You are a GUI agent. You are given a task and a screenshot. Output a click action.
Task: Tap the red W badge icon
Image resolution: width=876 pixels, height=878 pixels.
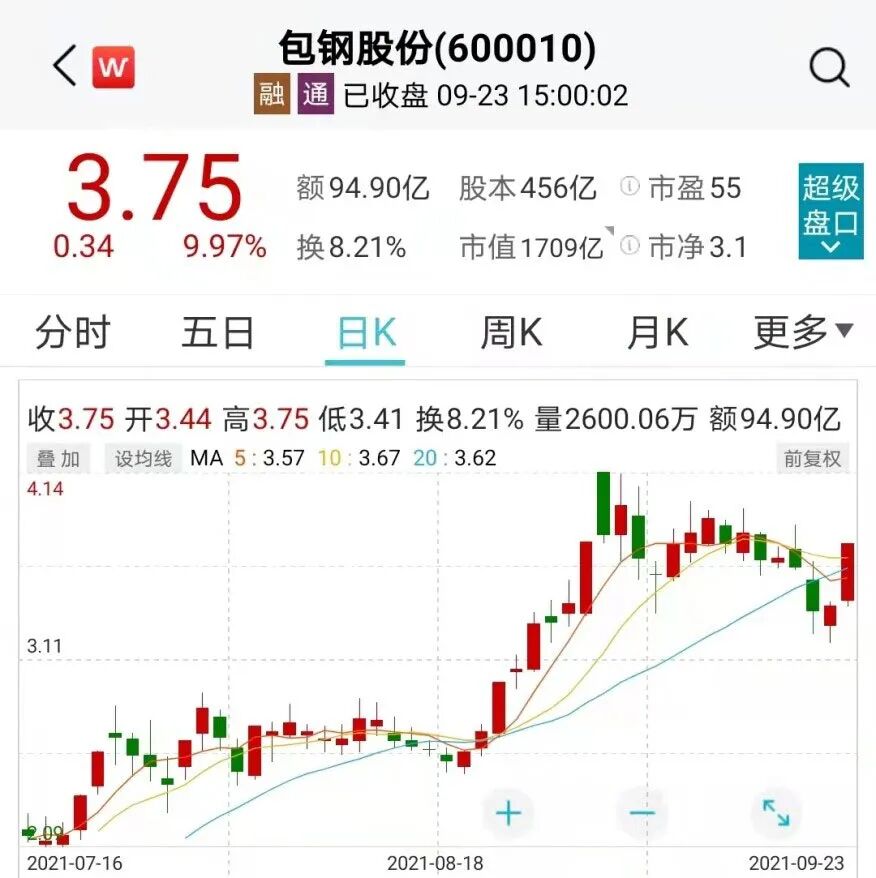(113, 67)
